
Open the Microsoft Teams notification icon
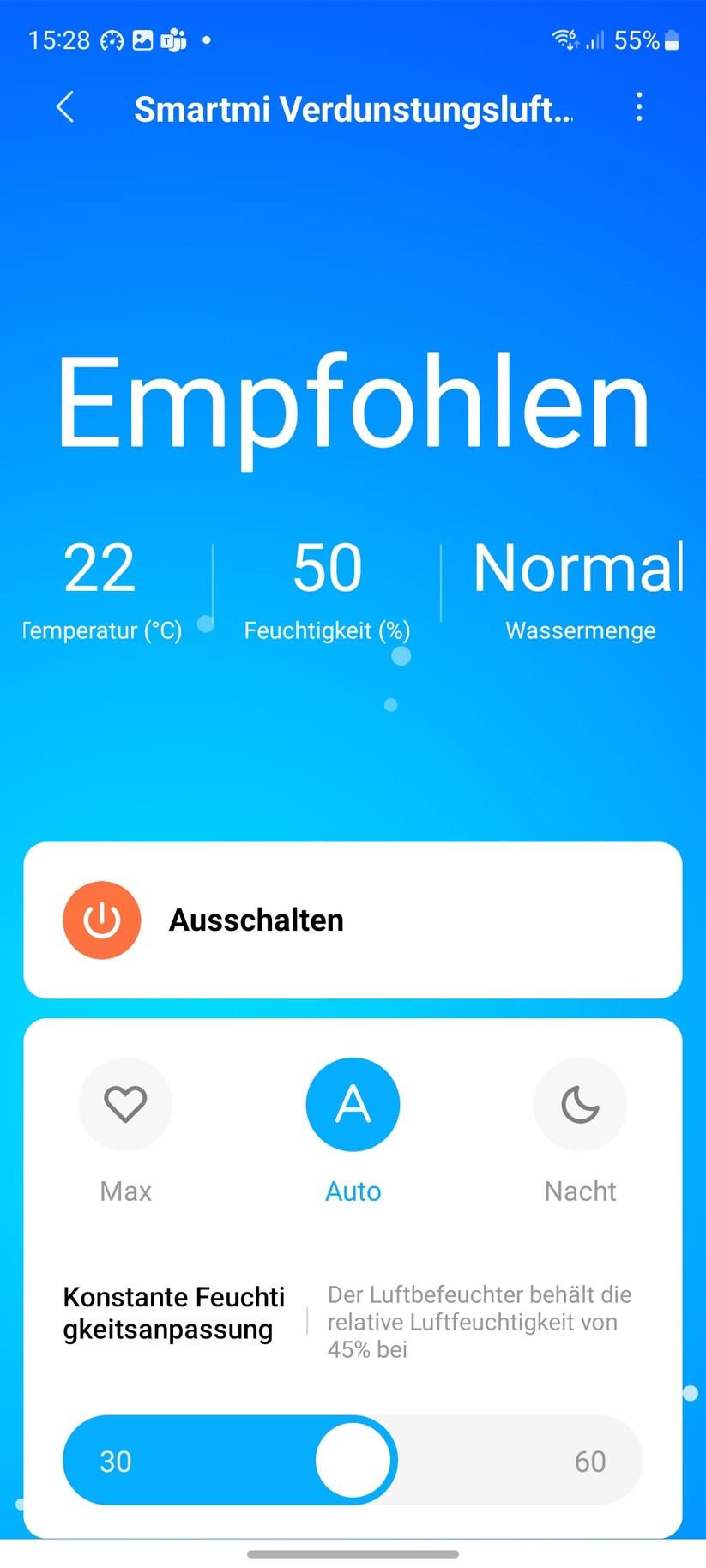coord(172,39)
